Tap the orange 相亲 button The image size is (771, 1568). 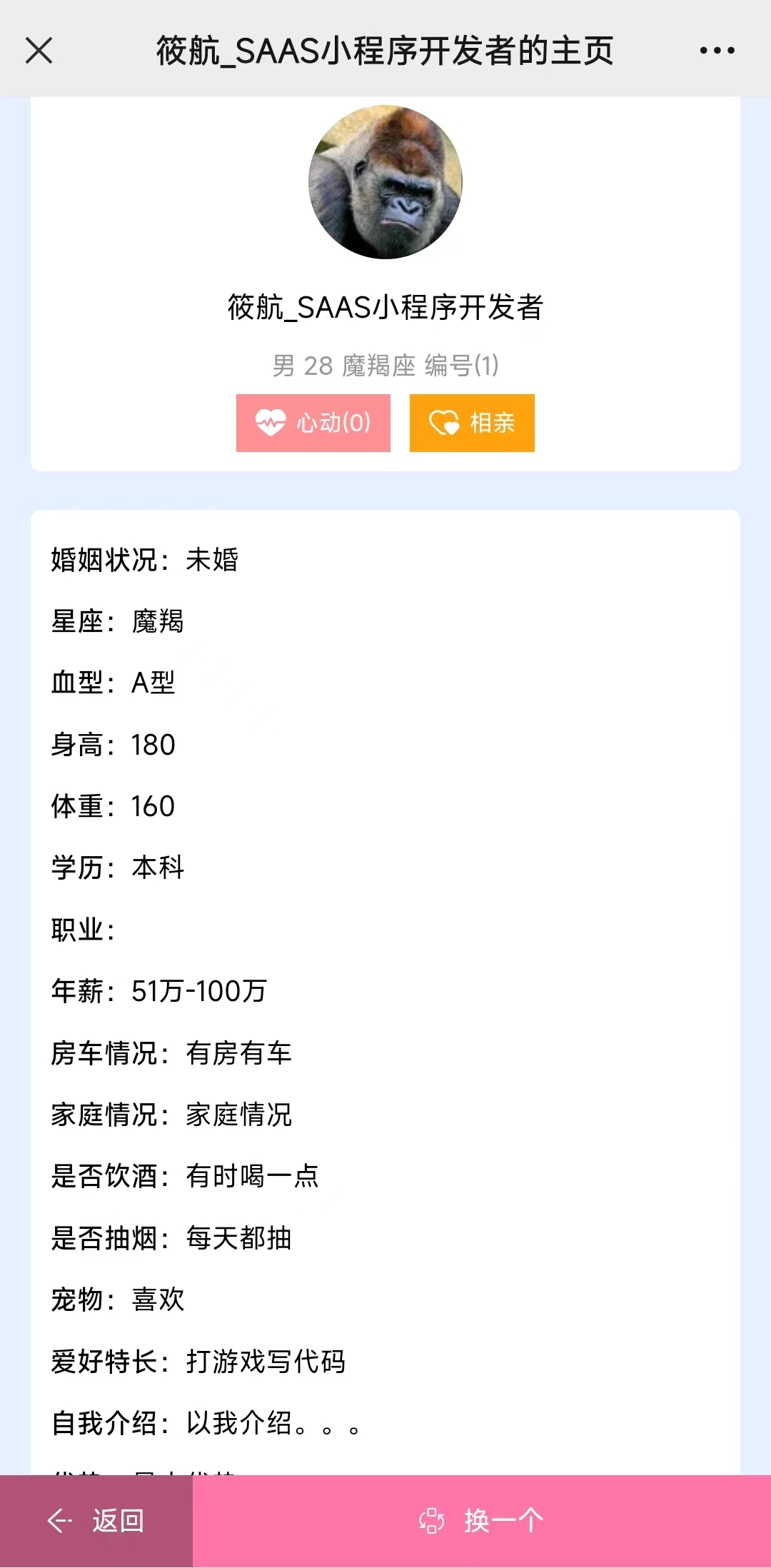pos(472,423)
